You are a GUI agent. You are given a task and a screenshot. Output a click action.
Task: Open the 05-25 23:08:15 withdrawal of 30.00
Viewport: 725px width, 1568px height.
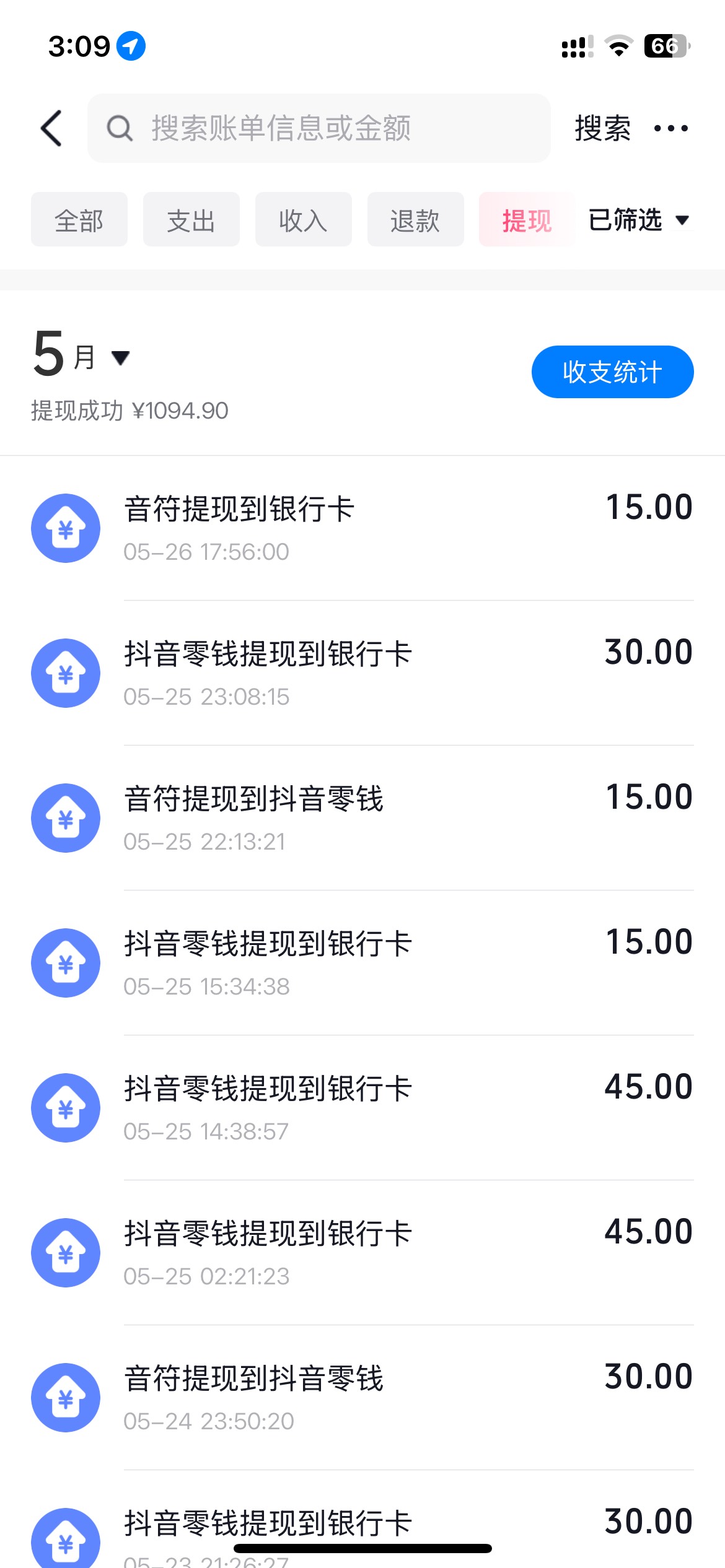[x=362, y=673]
